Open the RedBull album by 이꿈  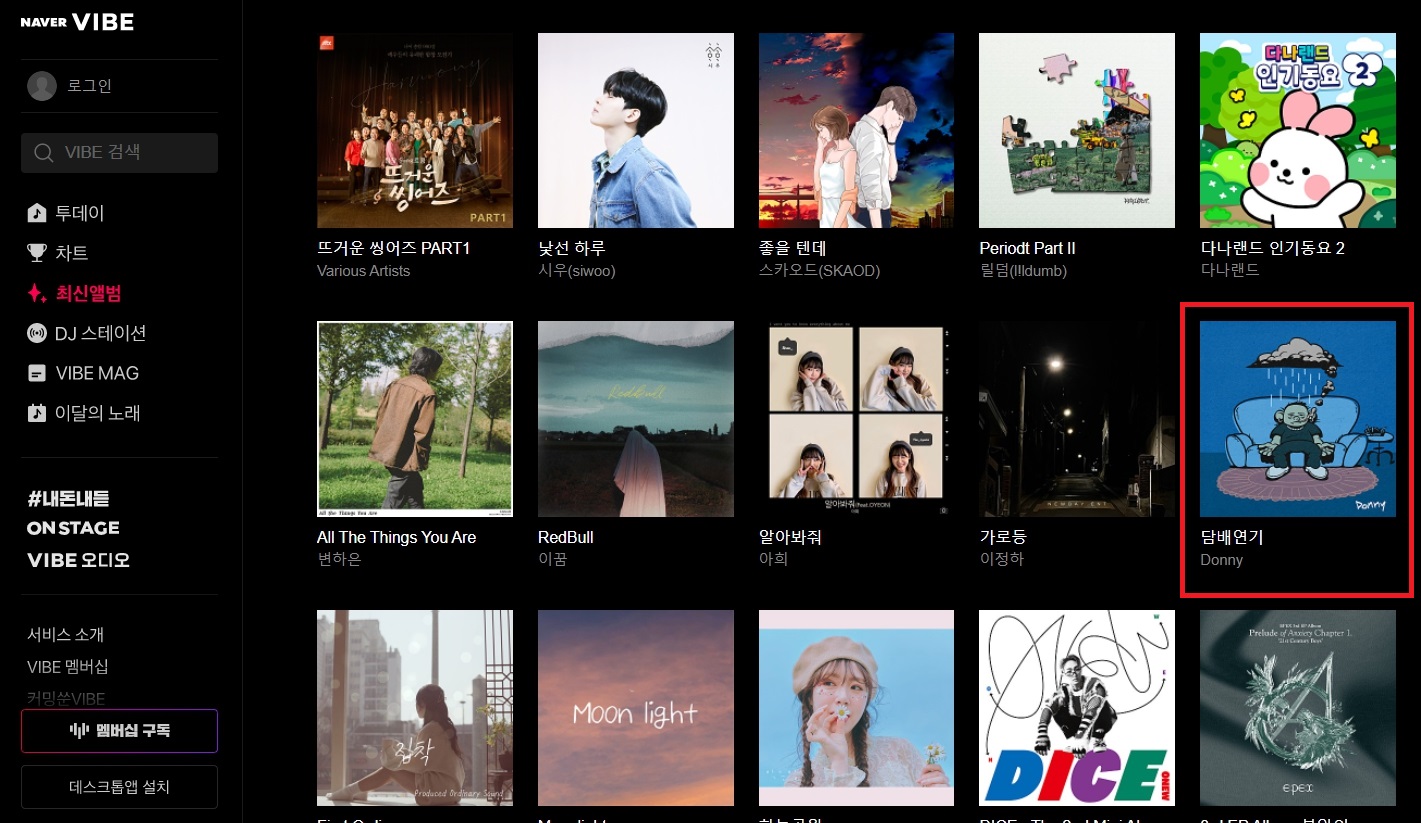(x=635, y=419)
